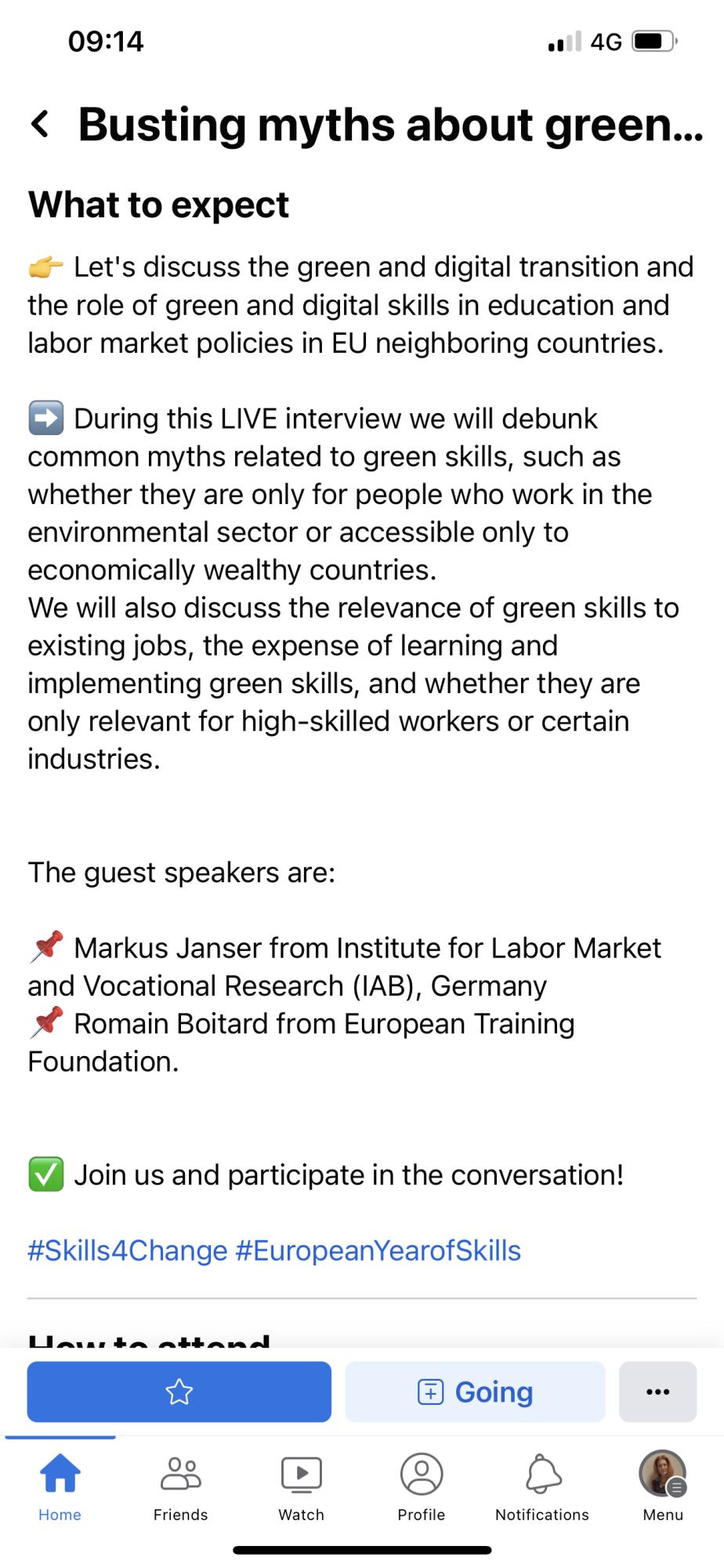Open the Notifications tab
724x1568 pixels.
[x=542, y=1486]
